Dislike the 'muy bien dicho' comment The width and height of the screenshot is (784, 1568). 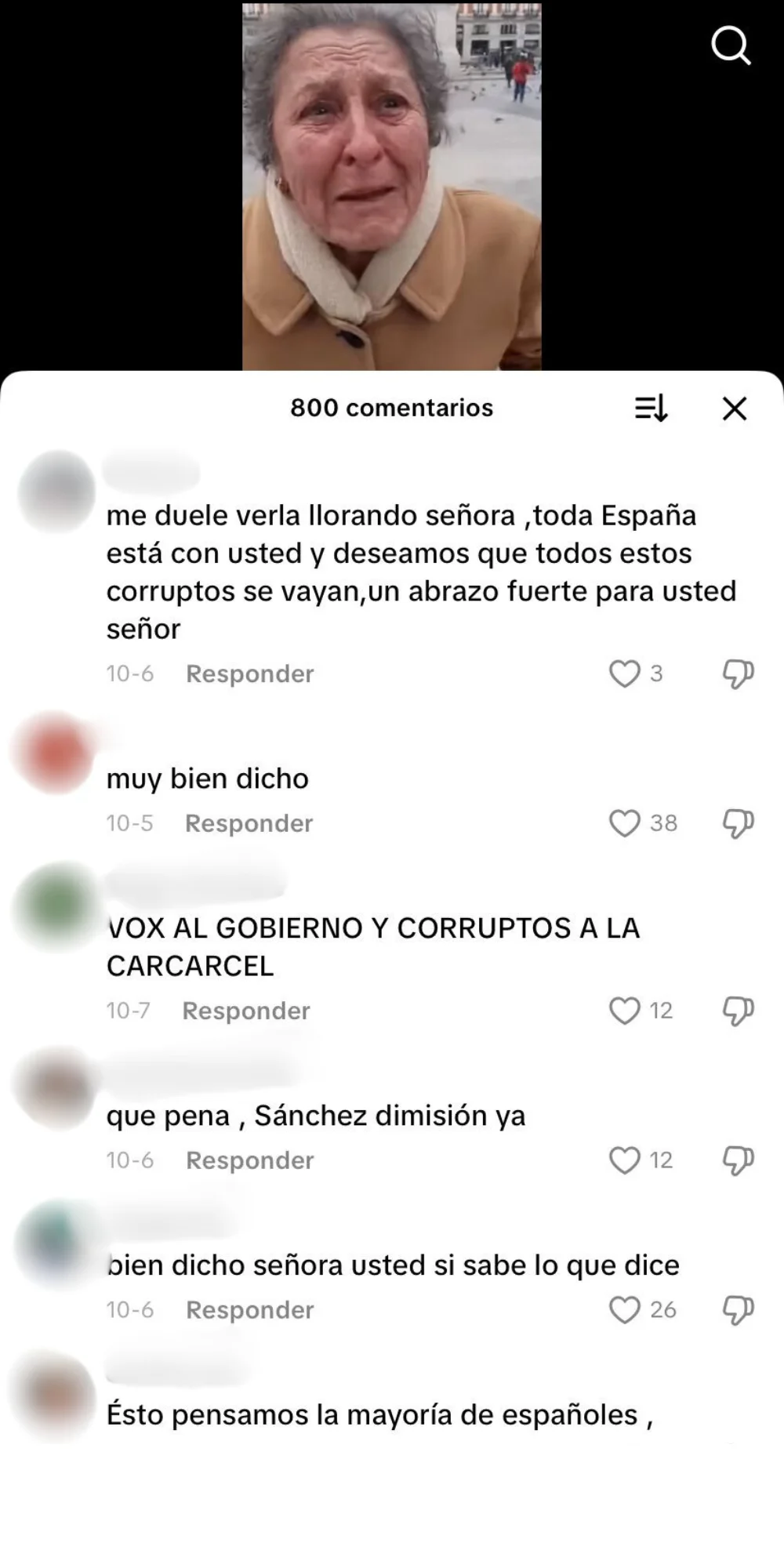coord(738,823)
